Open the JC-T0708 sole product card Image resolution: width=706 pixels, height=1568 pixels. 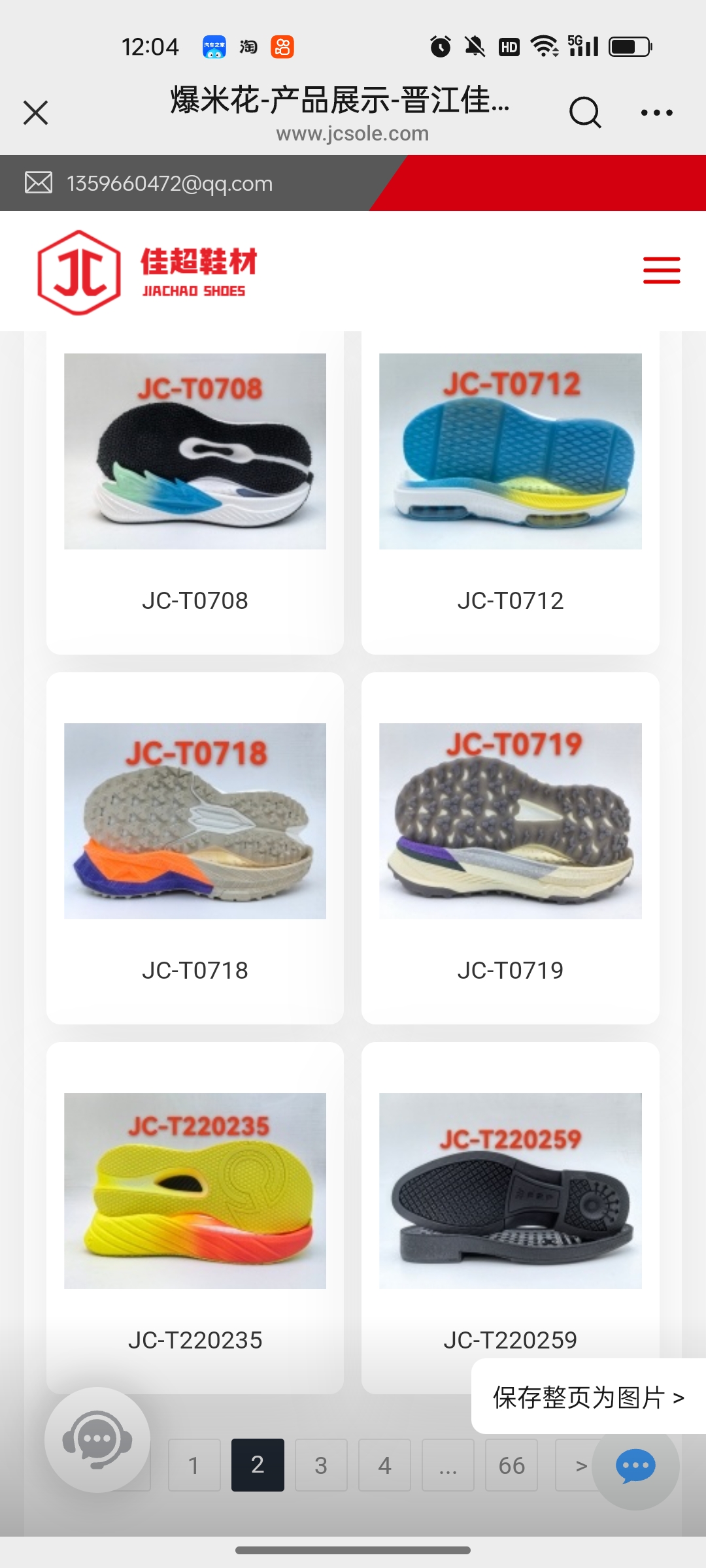point(195,490)
